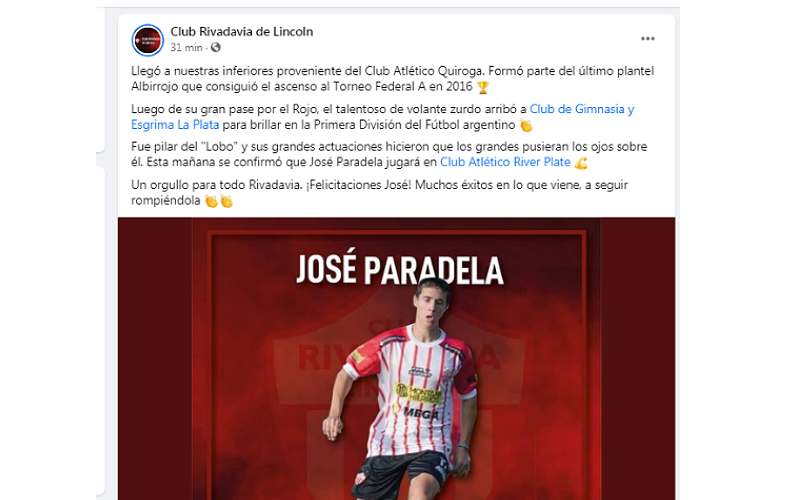The image size is (800, 500).
Task: Open Club Rivadavia de Lincoln page name
Action: pyautogui.click(x=241, y=31)
